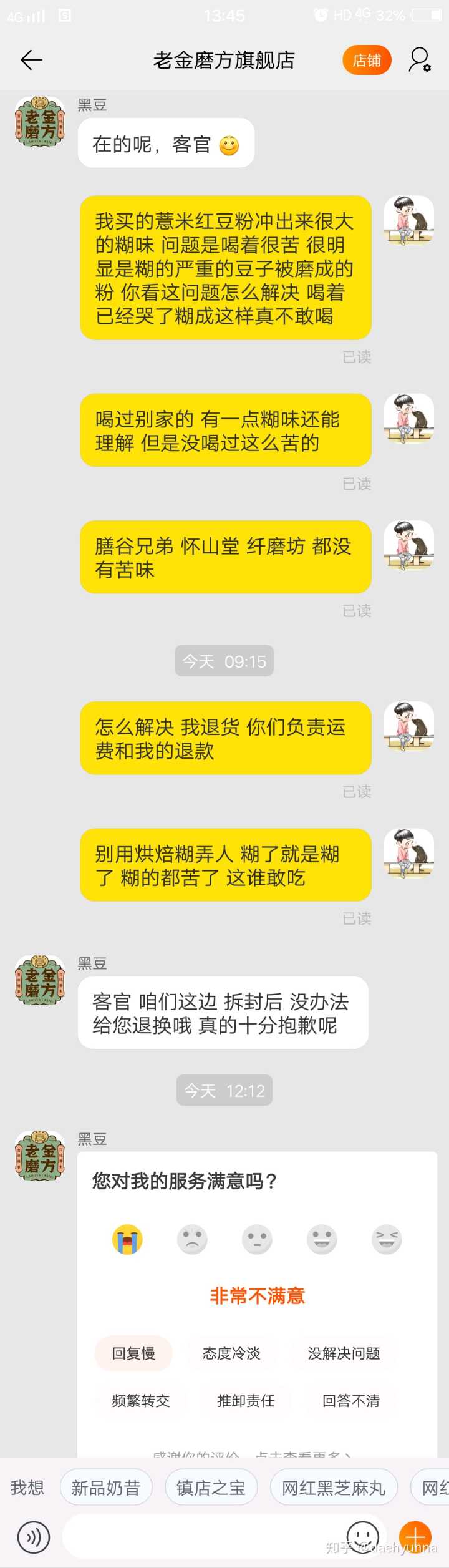This screenshot has height=1568, width=449.
Task: Go back using the arrow icon
Action: [x=31, y=60]
